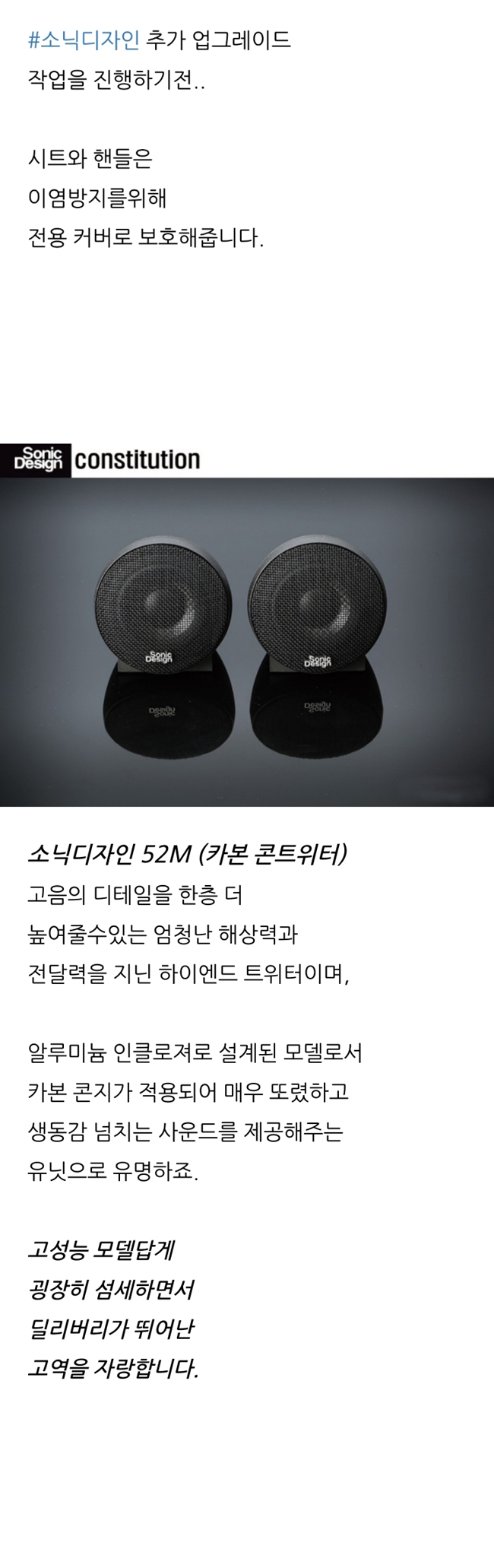Open the #소닉디자인 hashtag link
494x1568 pixels.
coord(84,40)
